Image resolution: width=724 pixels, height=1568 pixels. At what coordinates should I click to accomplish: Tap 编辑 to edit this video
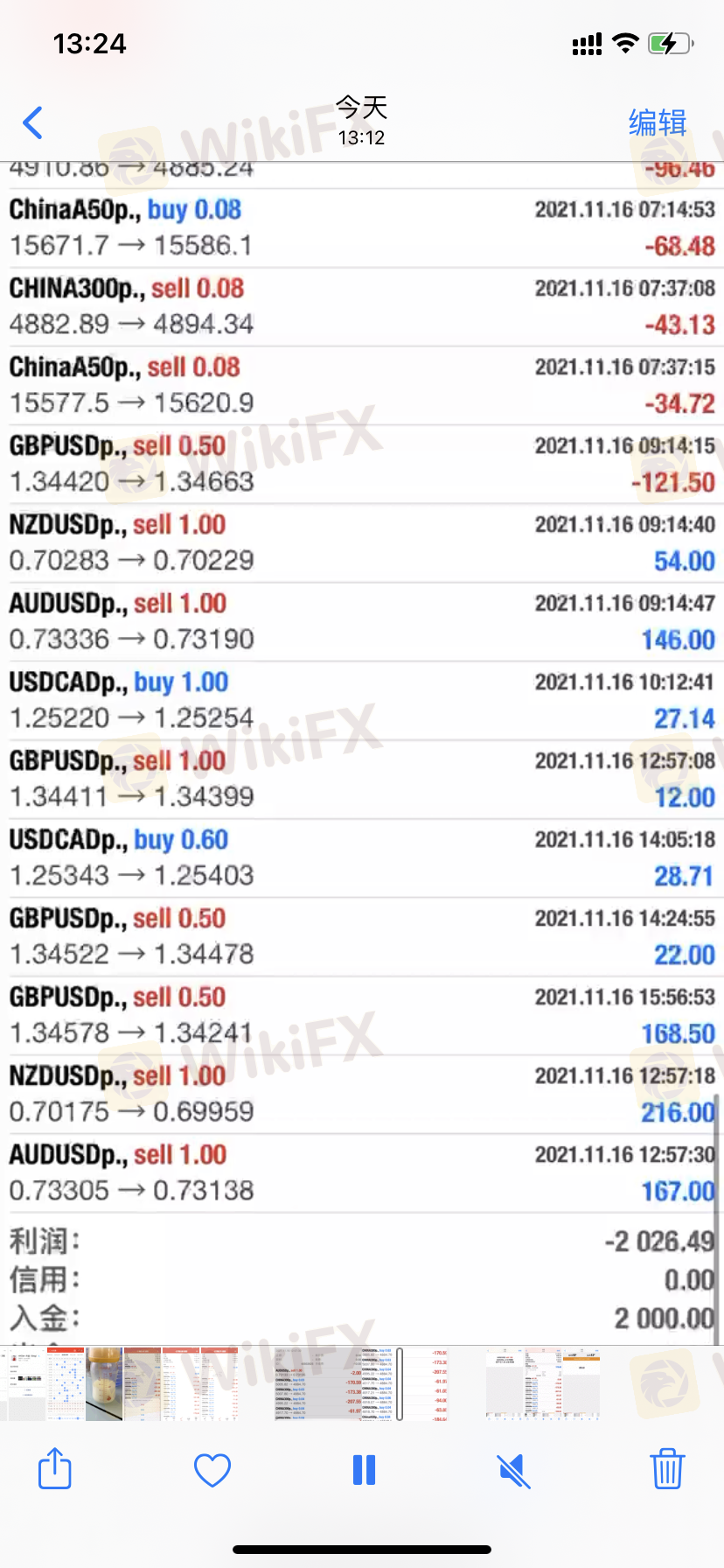tap(658, 122)
